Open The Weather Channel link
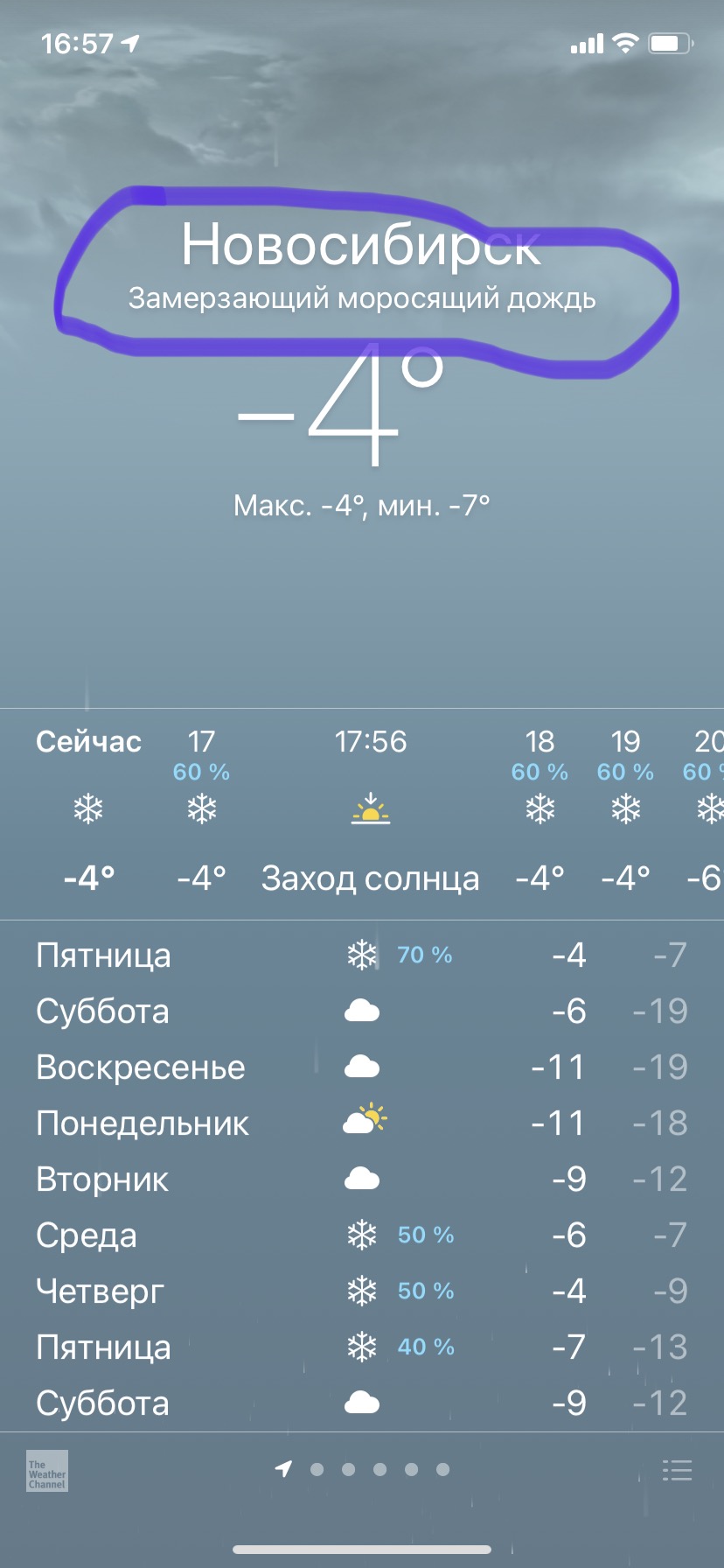This screenshot has height=1568, width=724. [x=46, y=1470]
